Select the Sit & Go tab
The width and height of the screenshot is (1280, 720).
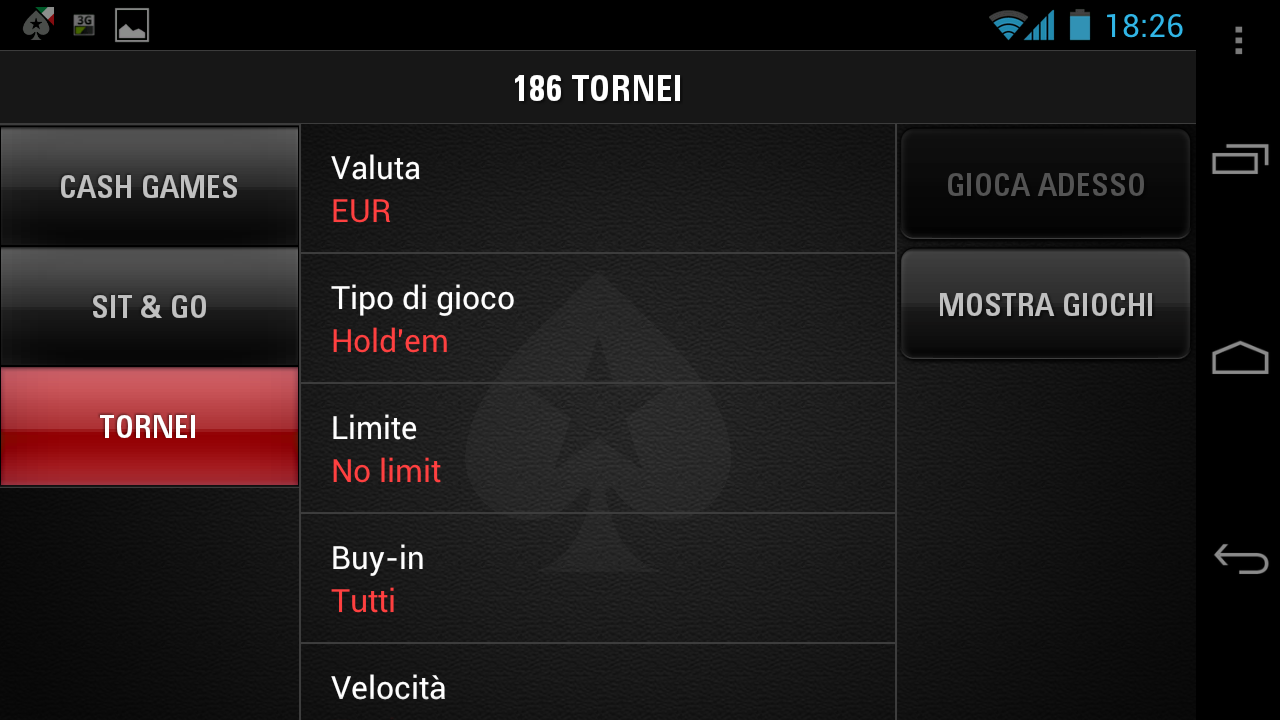point(149,306)
